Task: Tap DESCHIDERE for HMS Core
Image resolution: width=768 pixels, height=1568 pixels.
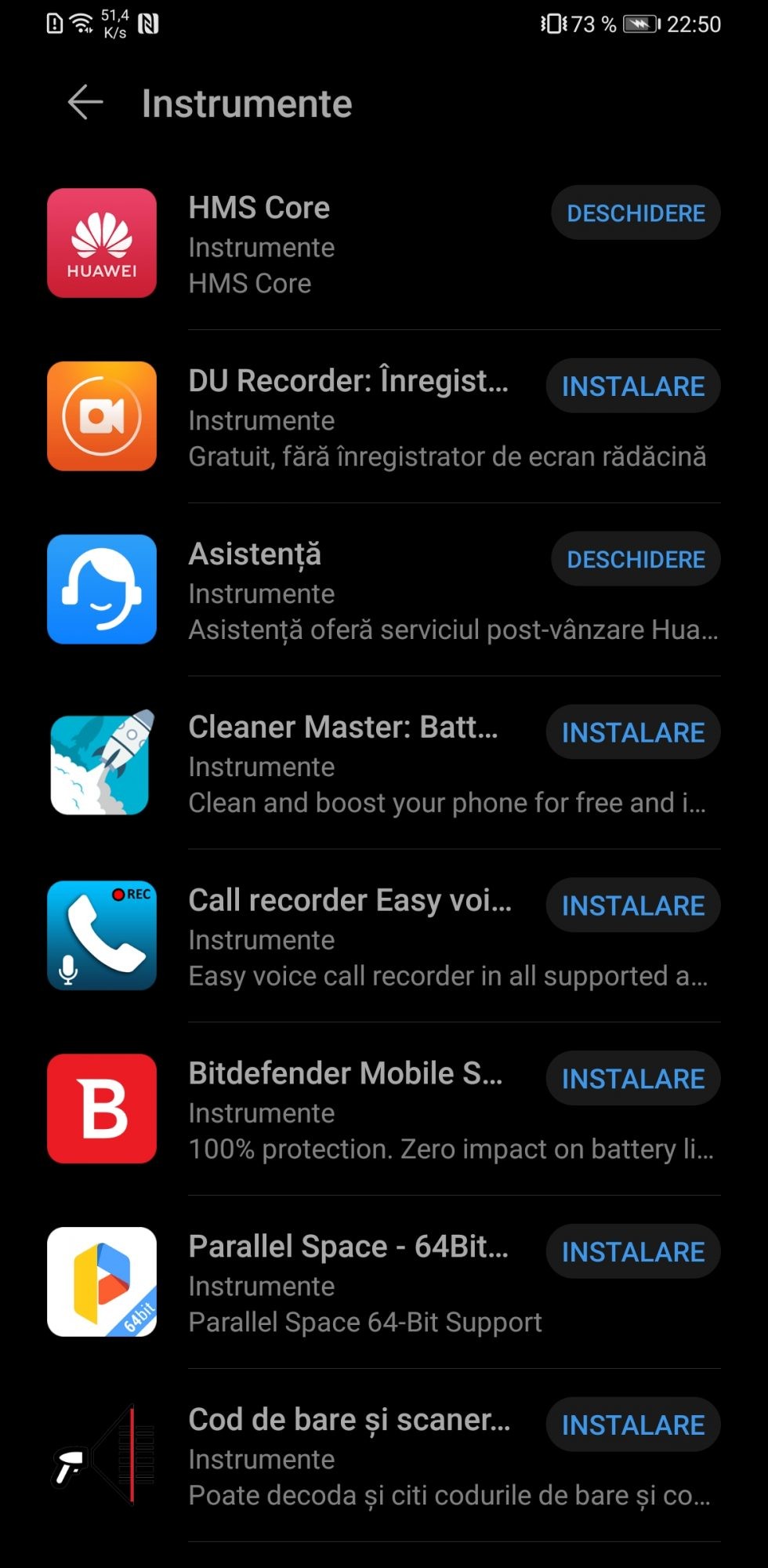Action: coord(636,213)
